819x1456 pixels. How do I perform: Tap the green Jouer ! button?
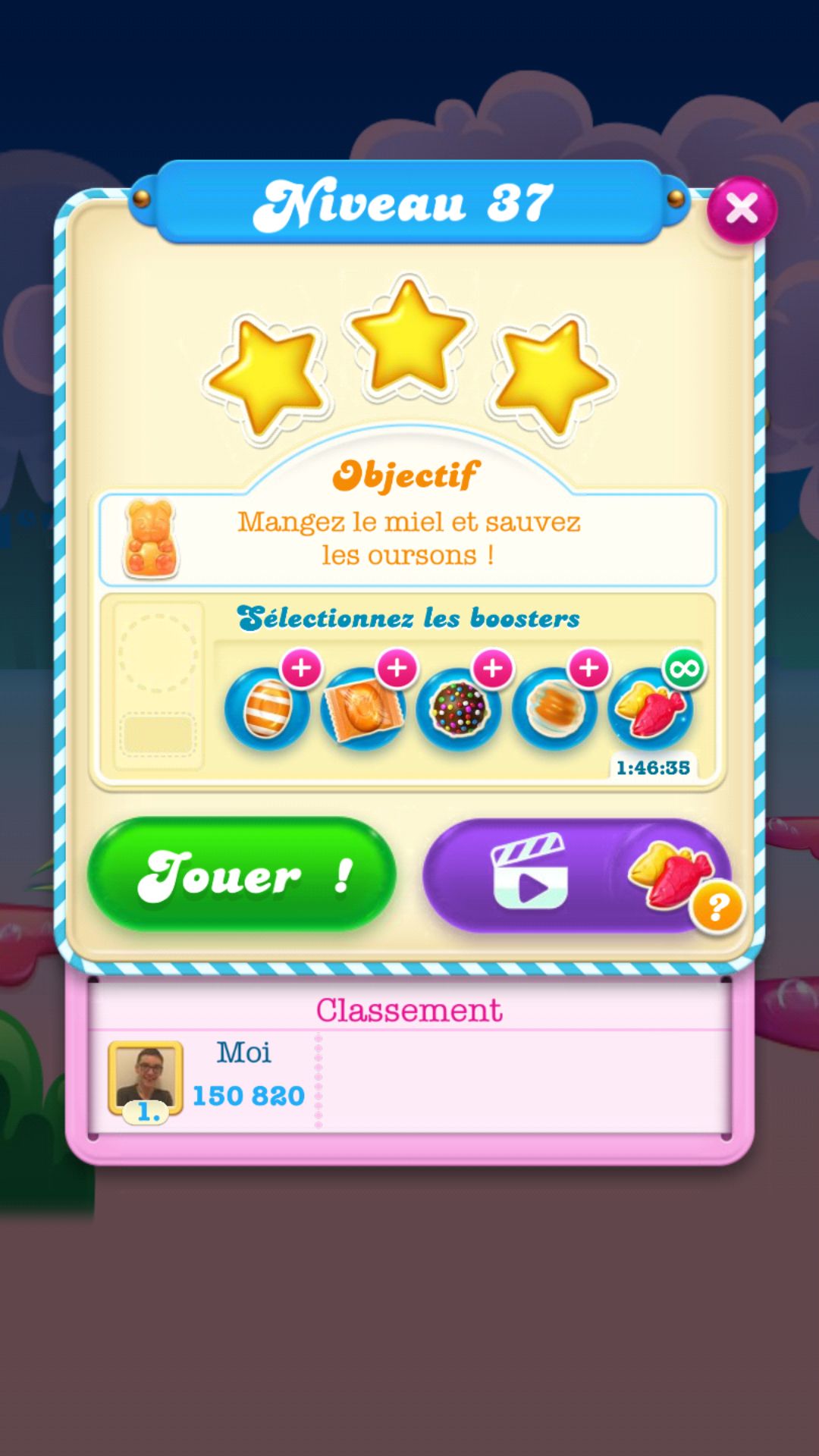[x=242, y=874]
